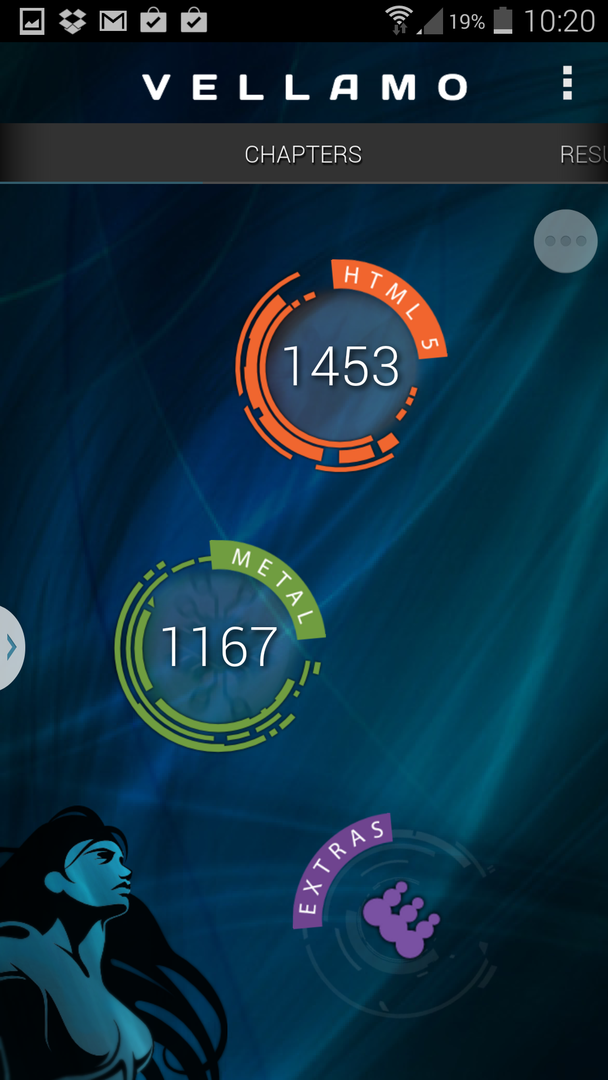This screenshot has height=1080, width=608.
Task: Switch to the Chapters tab
Action: click(303, 154)
